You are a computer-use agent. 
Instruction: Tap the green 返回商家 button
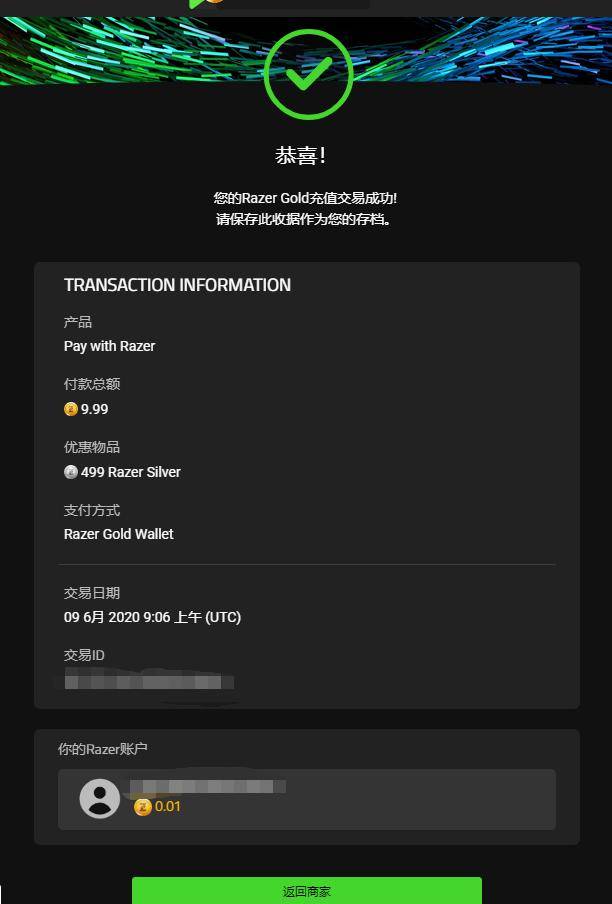click(x=306, y=890)
